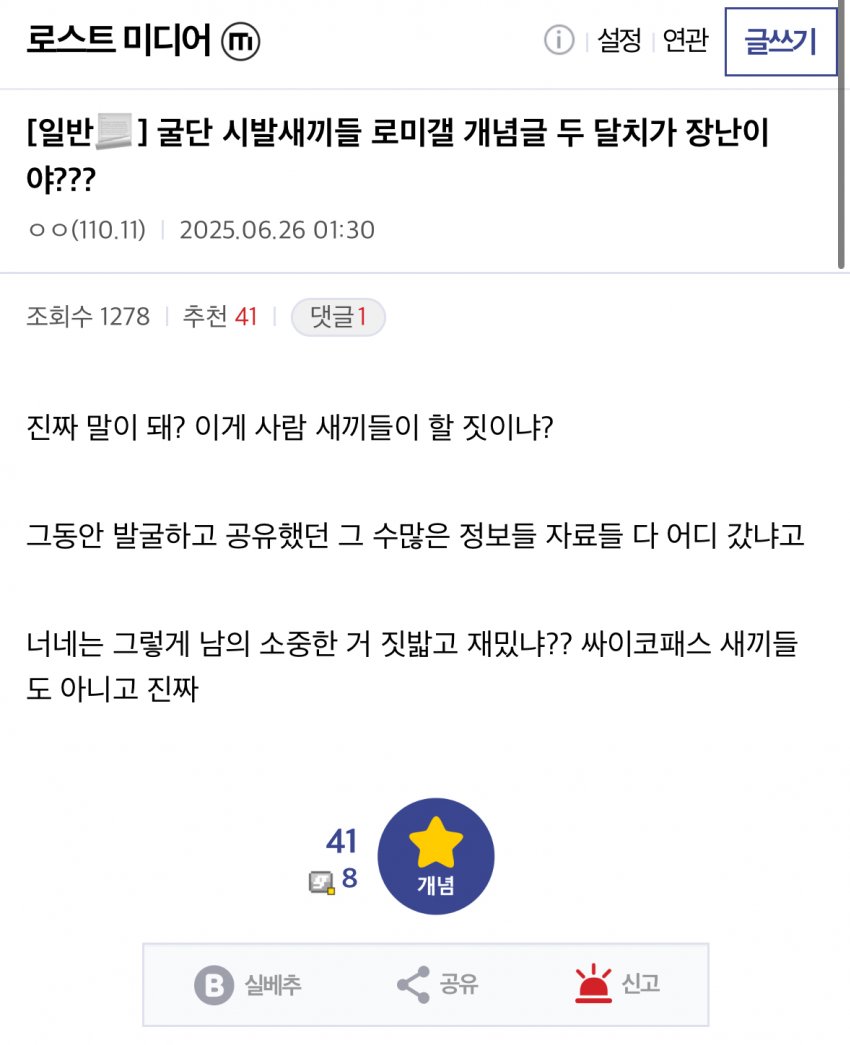Tap the gallery info icon

pyautogui.click(x=558, y=41)
